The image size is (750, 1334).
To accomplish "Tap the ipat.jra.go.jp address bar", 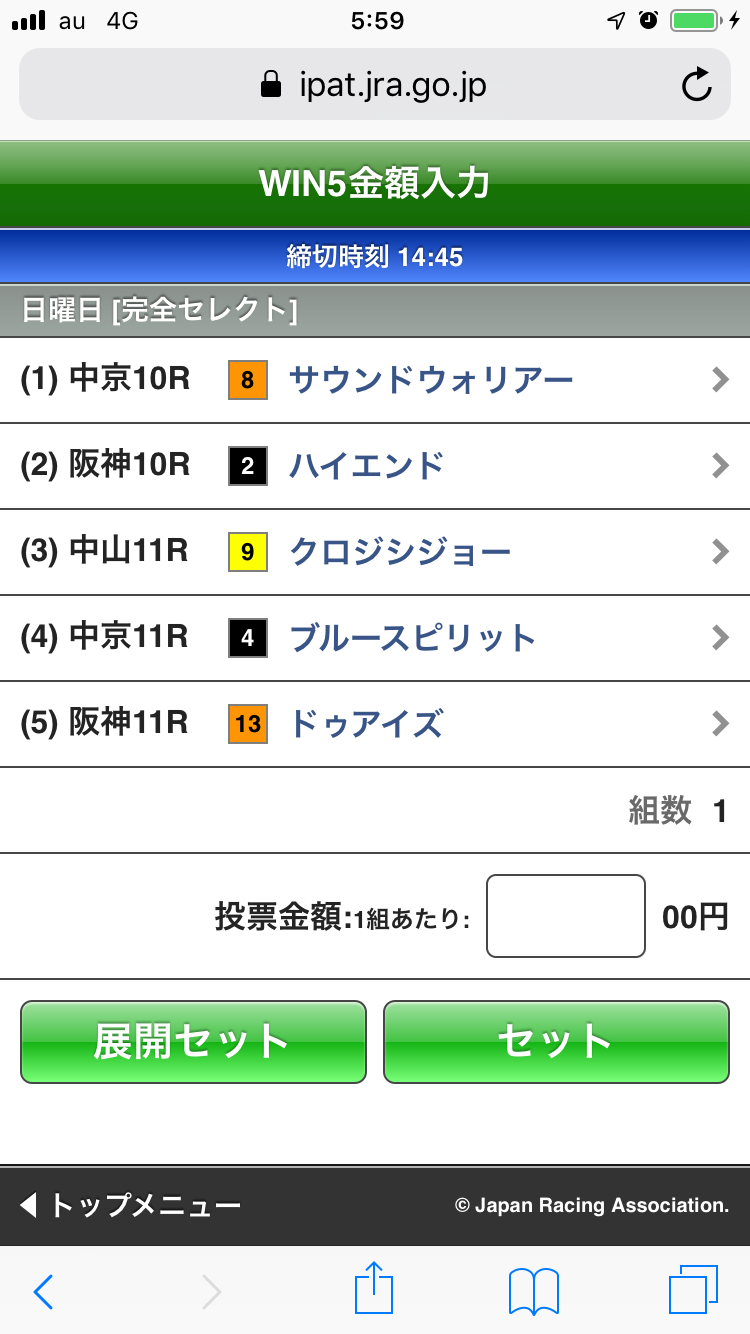I will (x=373, y=85).
